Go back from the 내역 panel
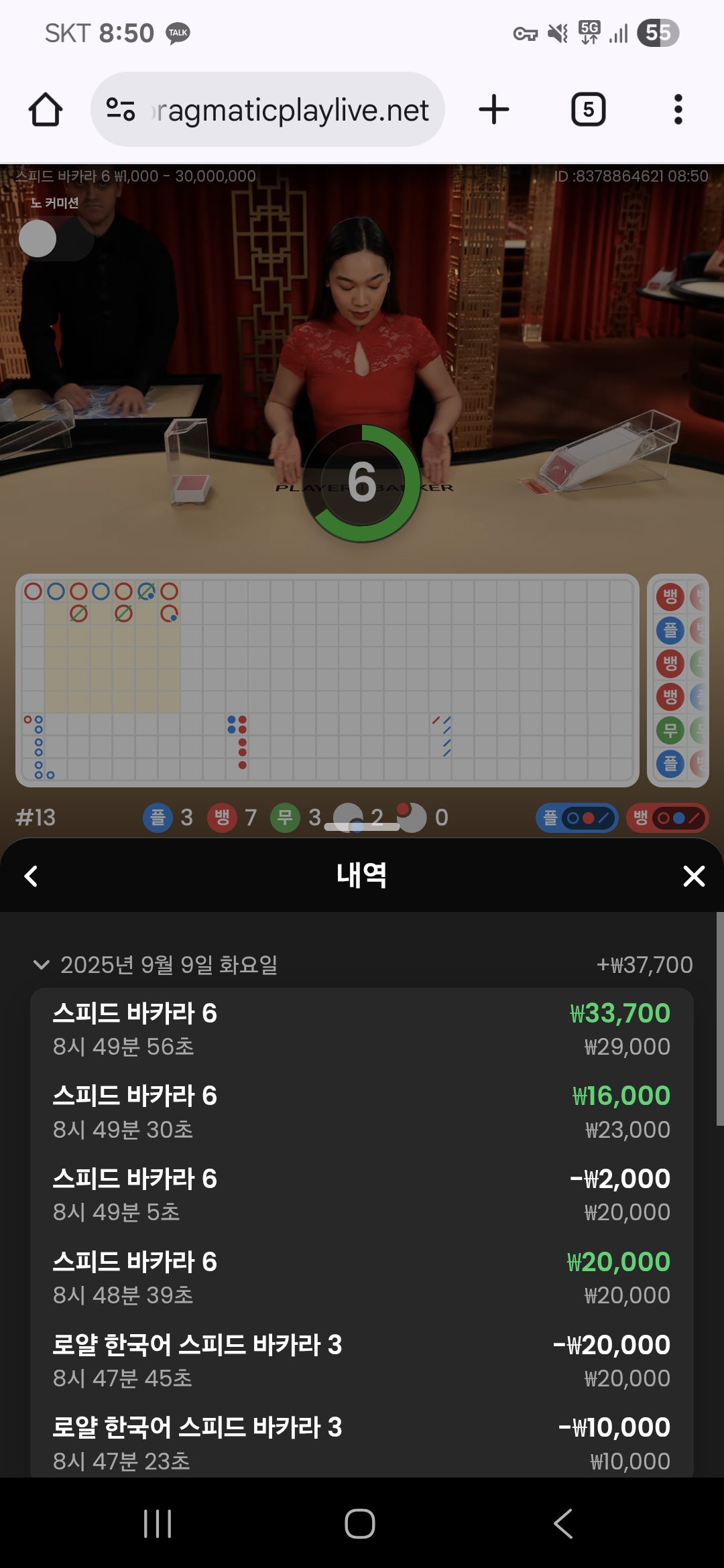The image size is (724, 1568). (31, 876)
